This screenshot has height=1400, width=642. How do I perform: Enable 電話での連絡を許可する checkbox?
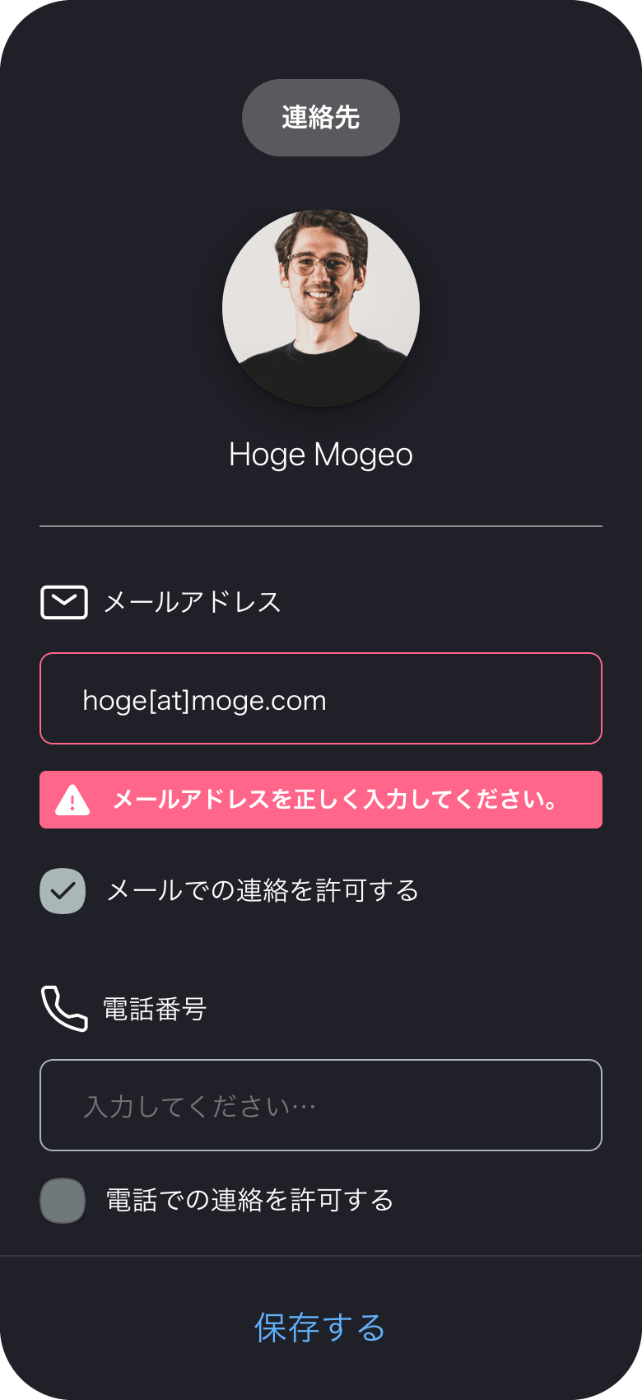tap(63, 1200)
